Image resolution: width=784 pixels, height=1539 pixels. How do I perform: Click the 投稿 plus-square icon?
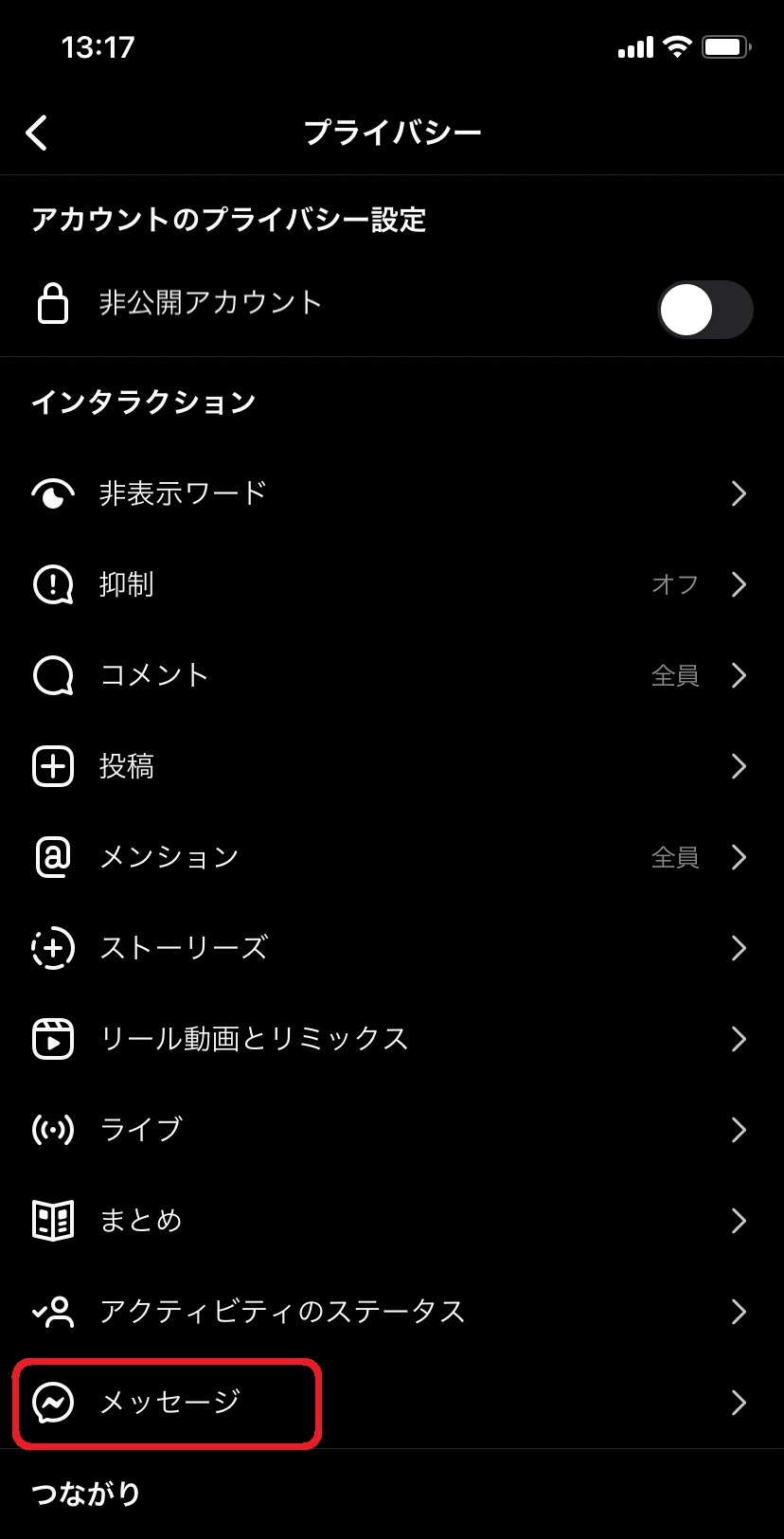point(52,766)
